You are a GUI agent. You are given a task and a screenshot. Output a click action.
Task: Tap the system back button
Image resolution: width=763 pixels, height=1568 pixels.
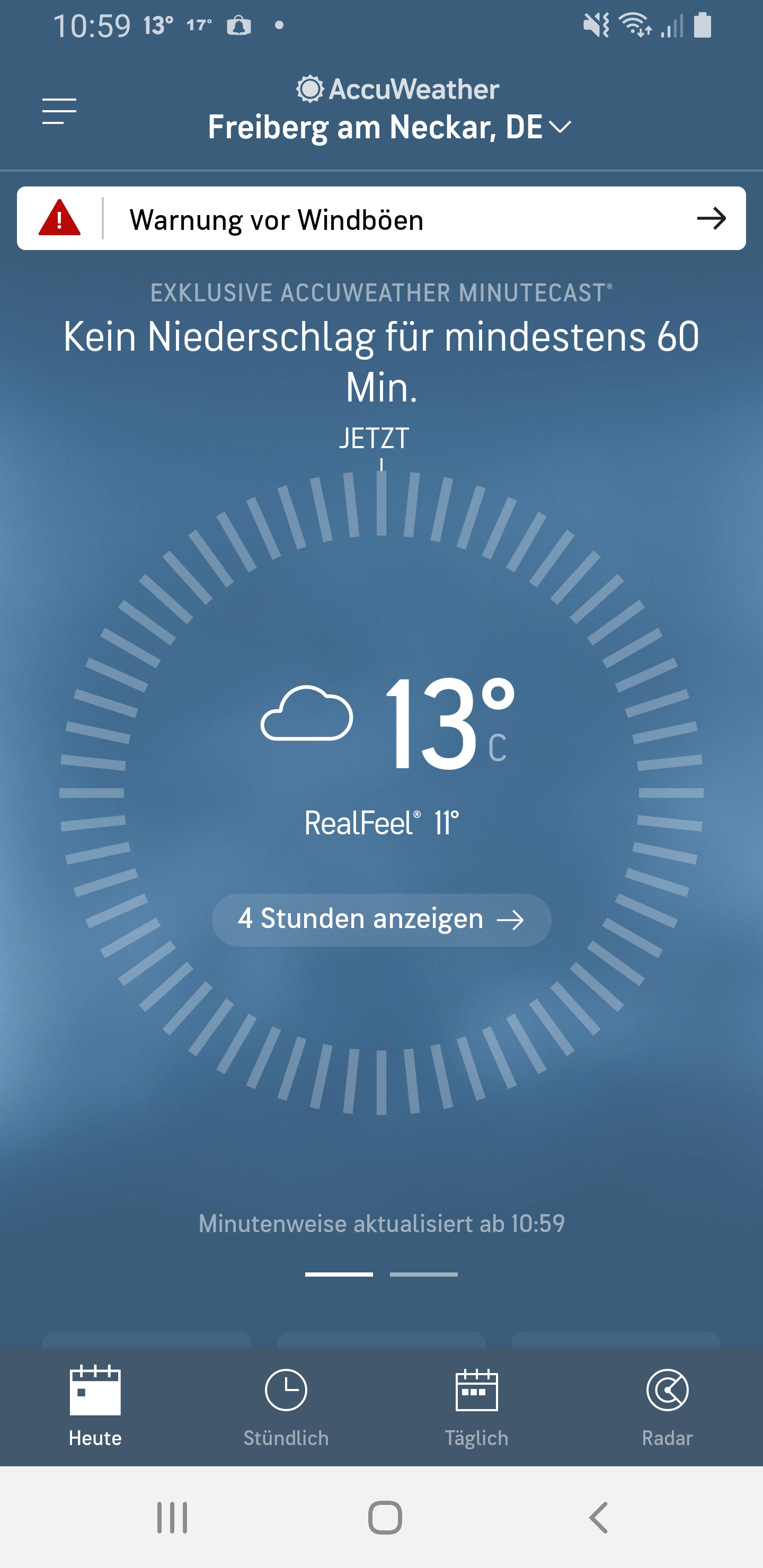[x=598, y=1518]
